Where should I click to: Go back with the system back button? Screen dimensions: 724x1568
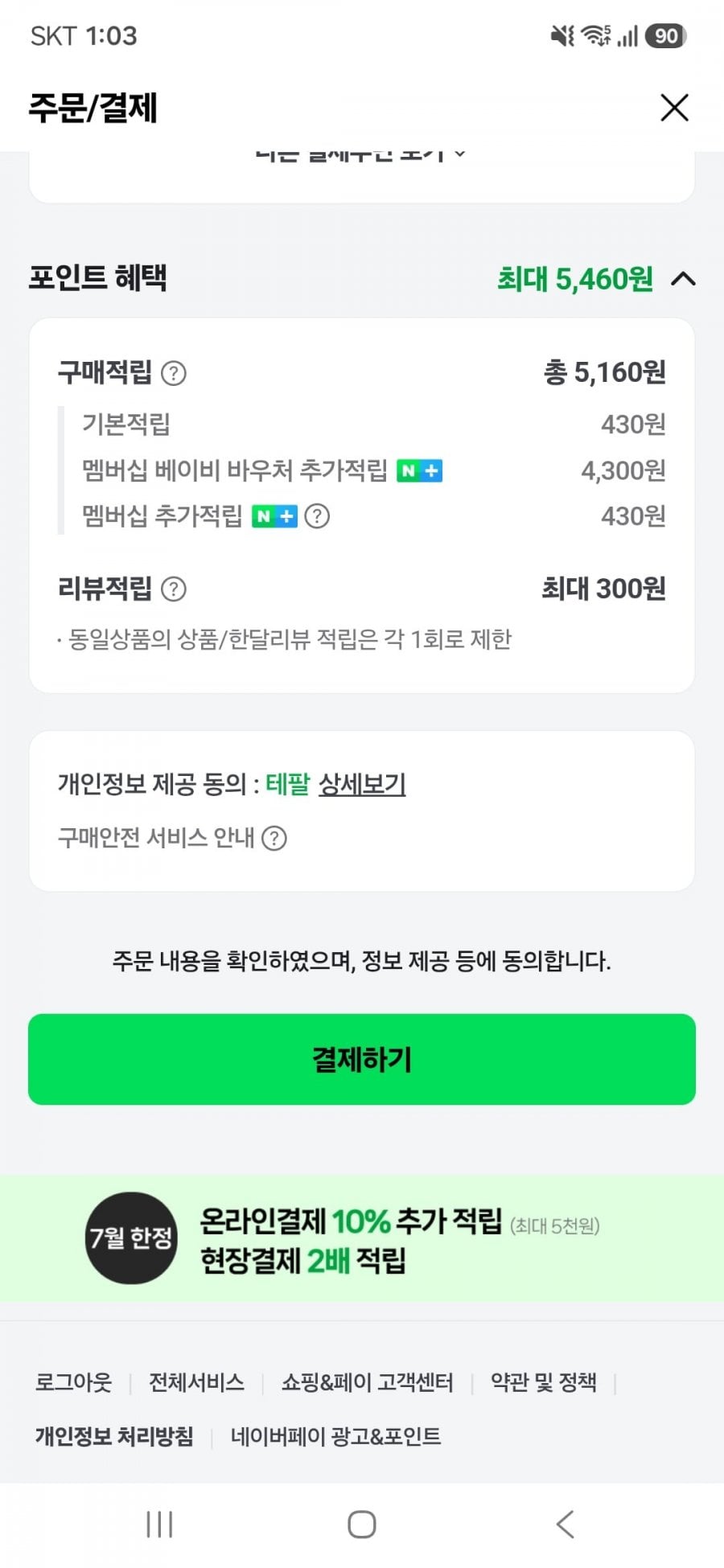(x=565, y=1524)
